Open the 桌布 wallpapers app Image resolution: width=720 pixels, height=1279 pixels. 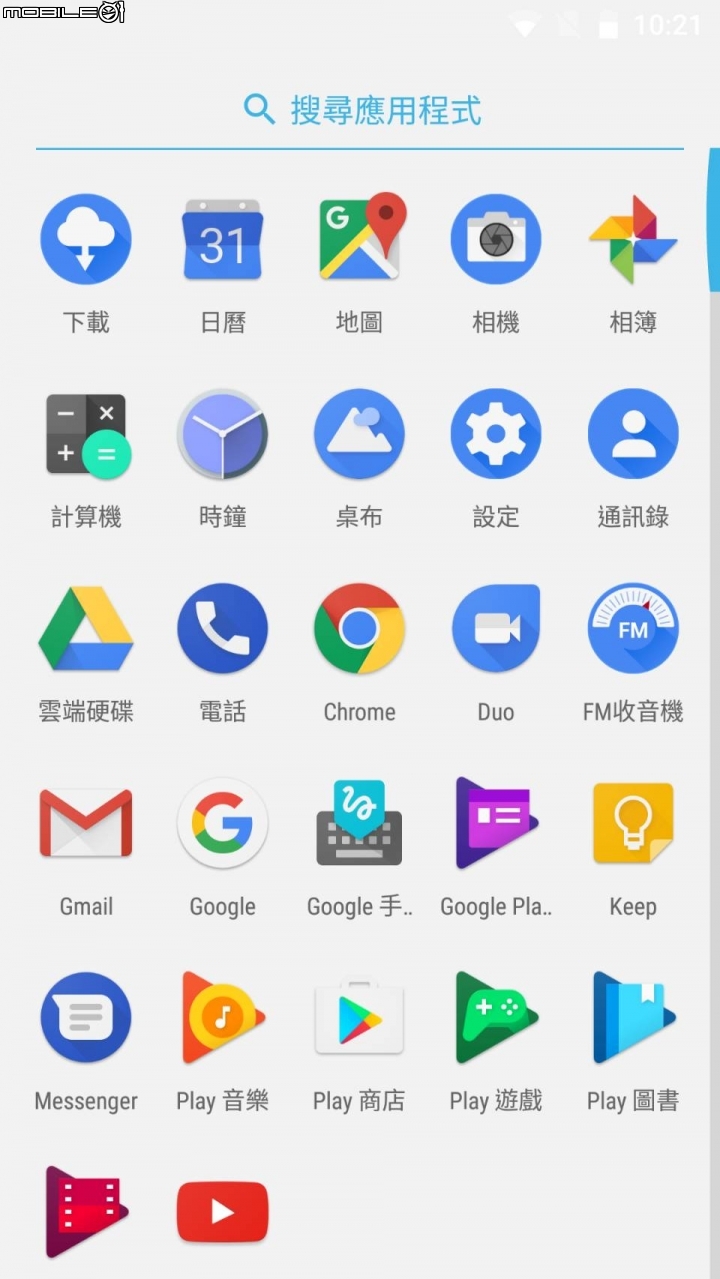click(359, 435)
